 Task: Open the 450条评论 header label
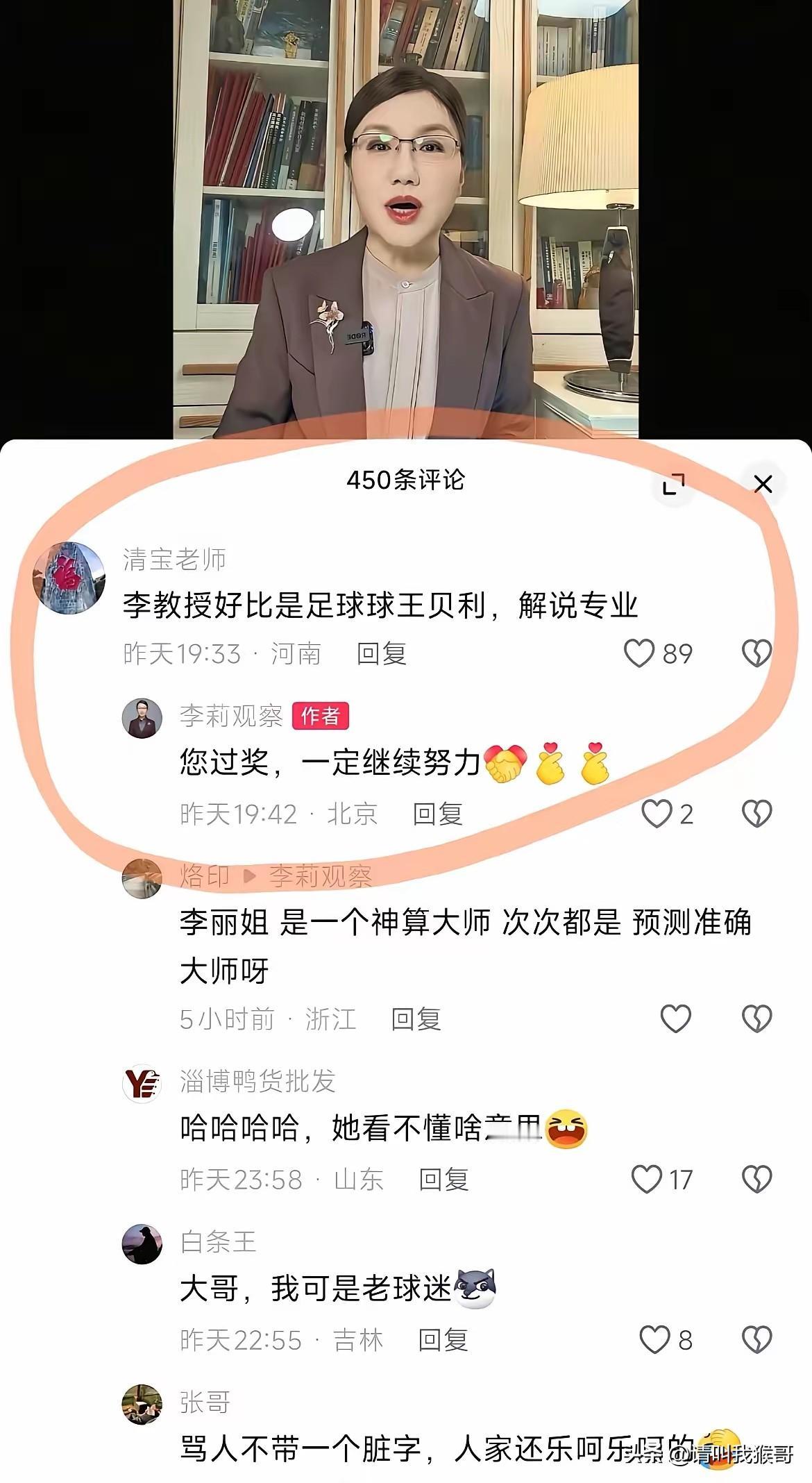click(406, 481)
